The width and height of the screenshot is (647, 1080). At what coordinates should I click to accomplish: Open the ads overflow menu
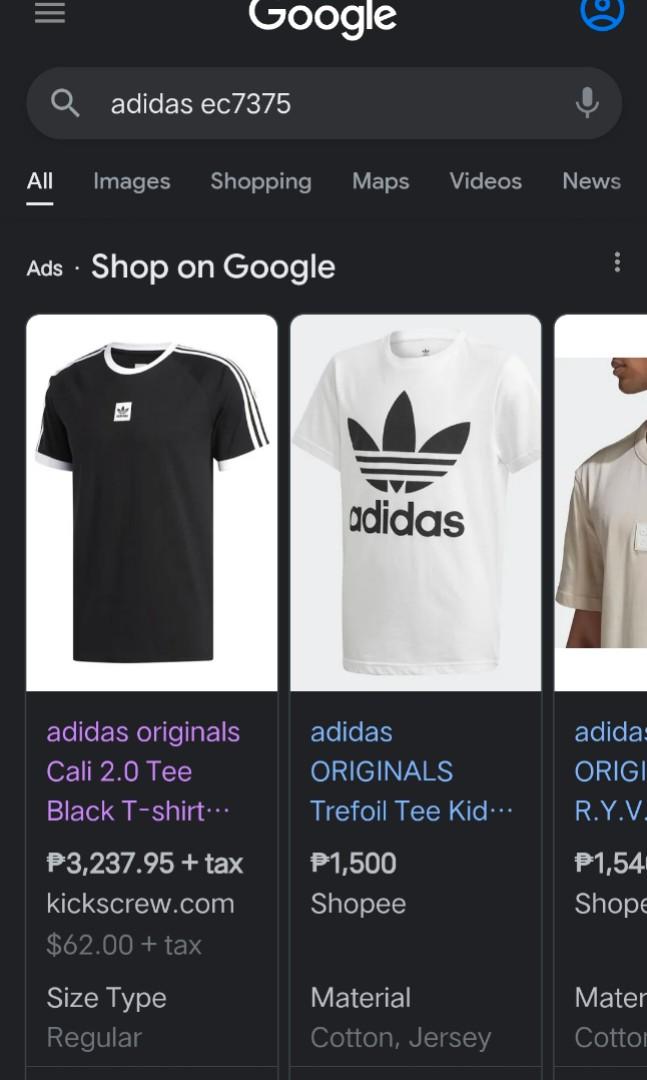point(617,262)
